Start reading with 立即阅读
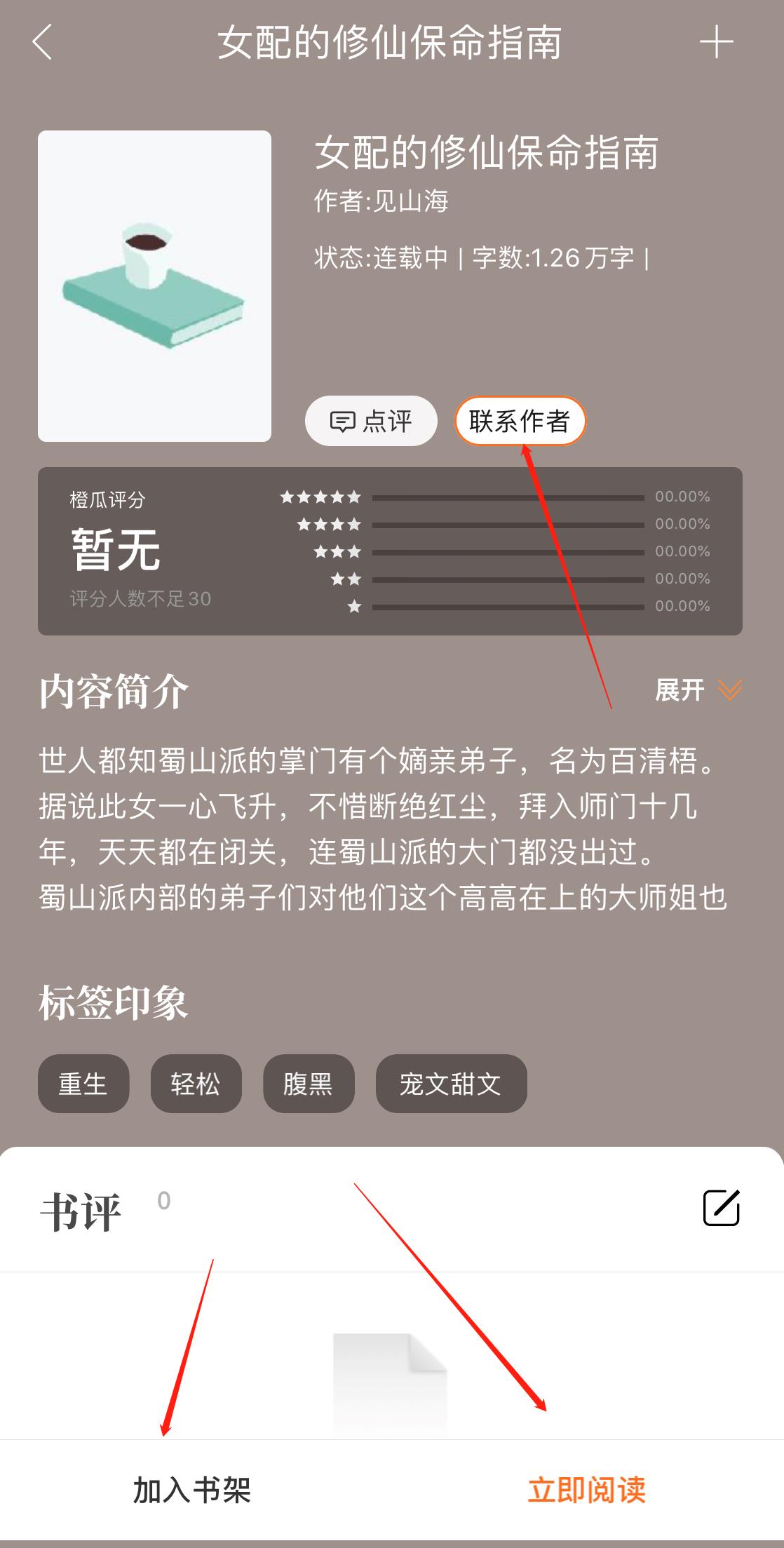 coord(586,1490)
